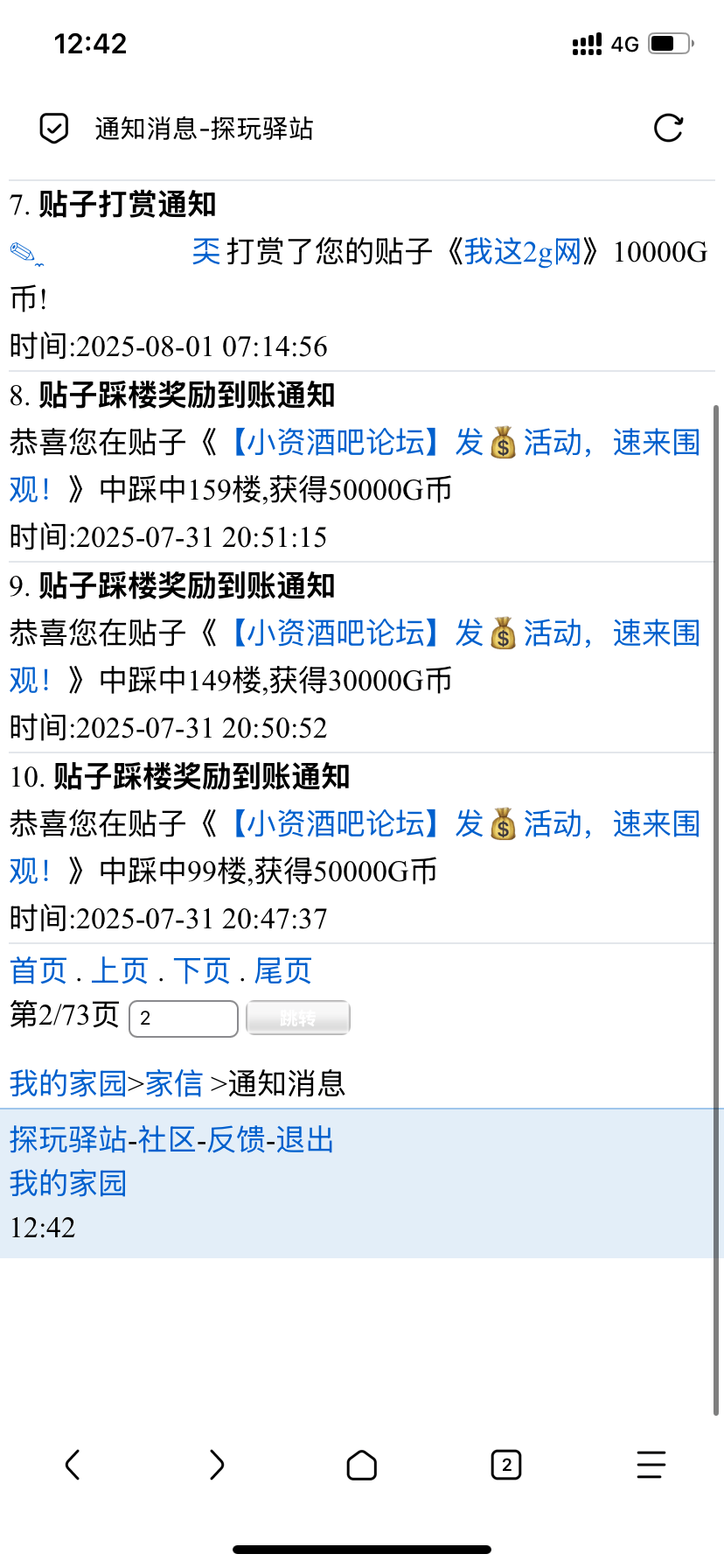Go to 上页 previous page
Image resolution: width=724 pixels, height=1568 pixels.
click(x=120, y=970)
